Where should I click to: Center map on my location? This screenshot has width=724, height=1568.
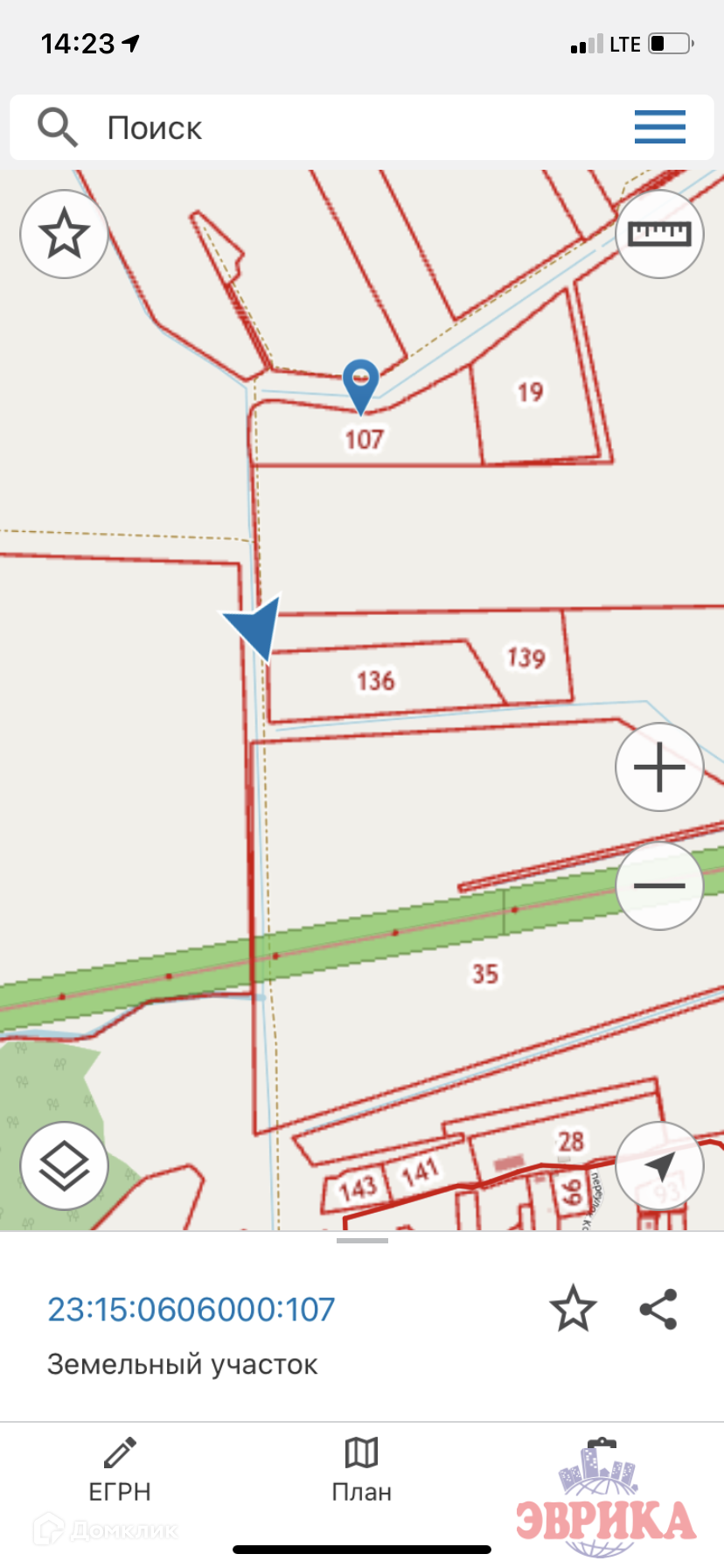[x=659, y=1165]
